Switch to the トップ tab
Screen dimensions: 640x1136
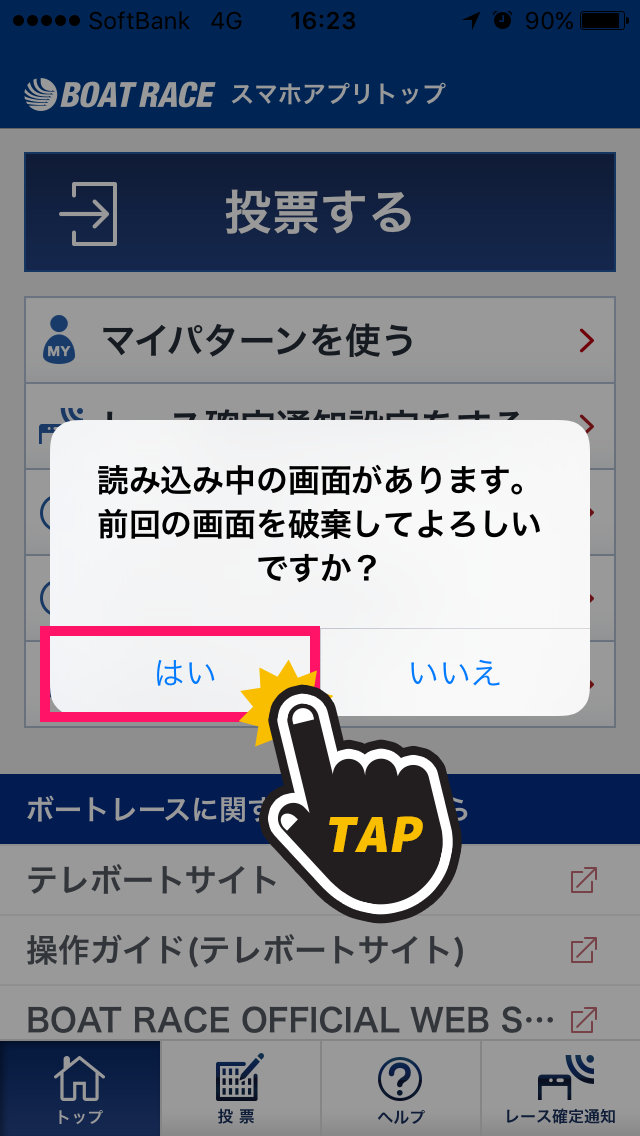click(79, 1090)
